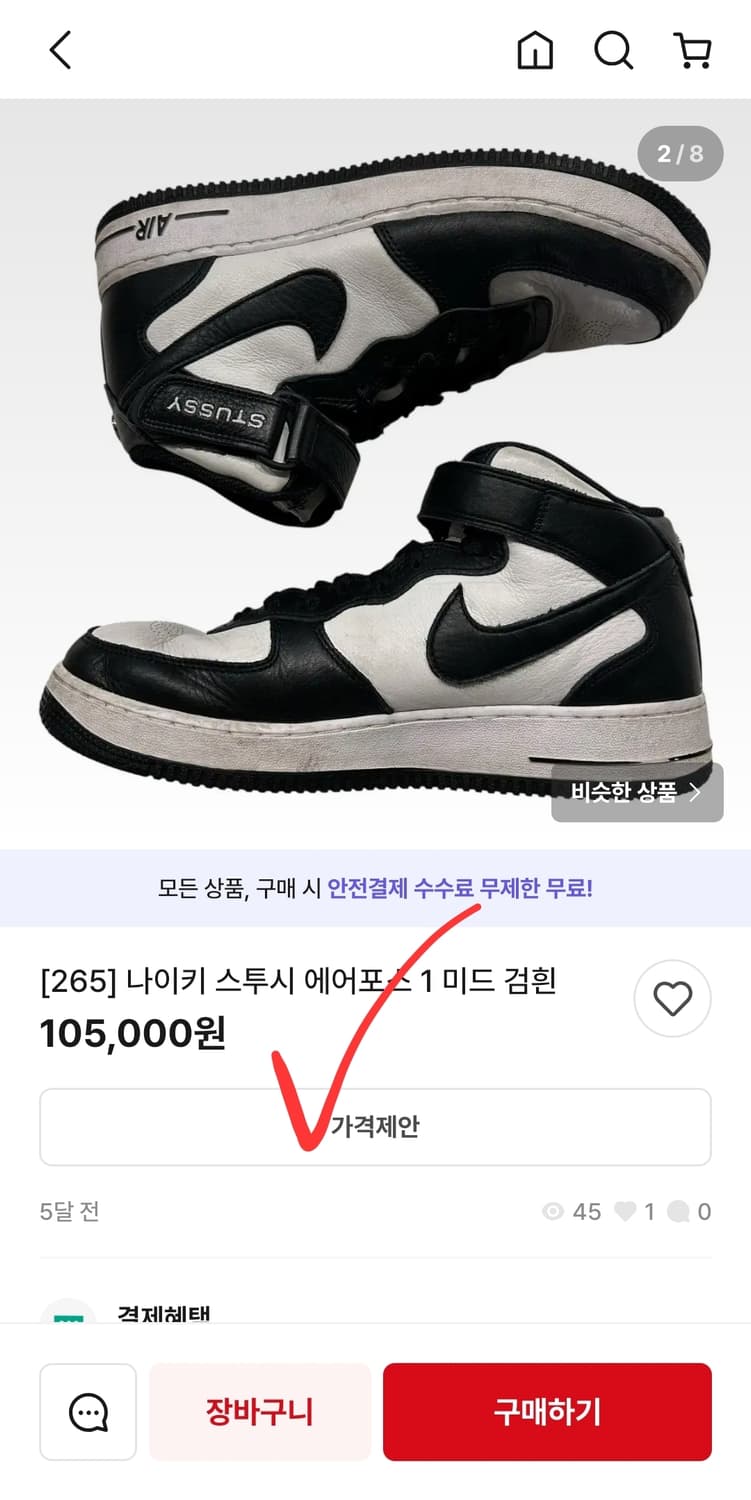Tap the sneaker product photo
The image size is (751, 1500).
coord(375,470)
